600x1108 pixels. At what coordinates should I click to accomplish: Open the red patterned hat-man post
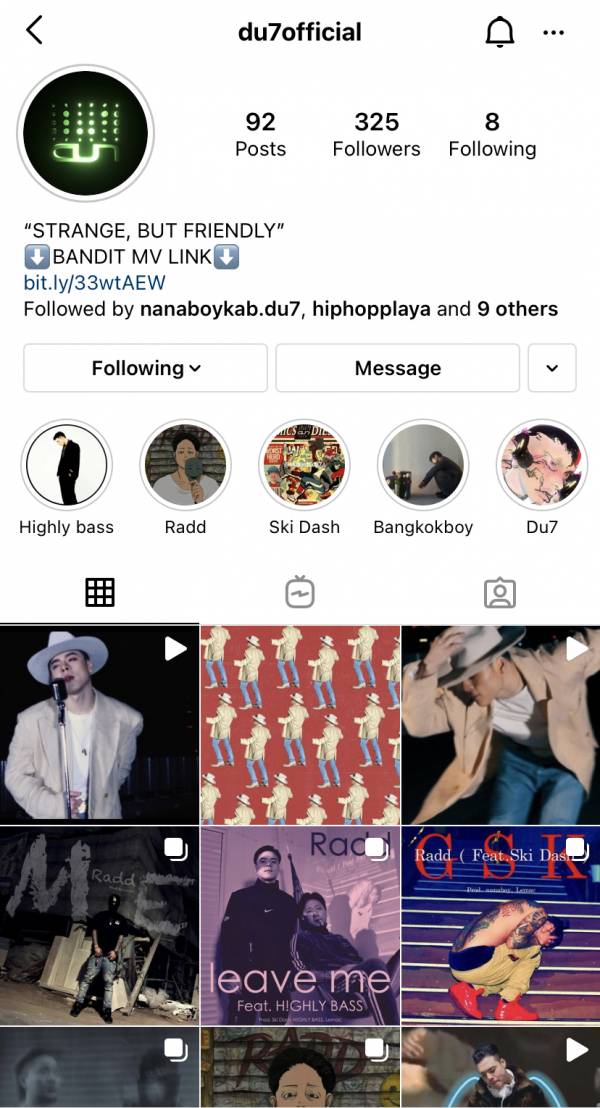300,725
